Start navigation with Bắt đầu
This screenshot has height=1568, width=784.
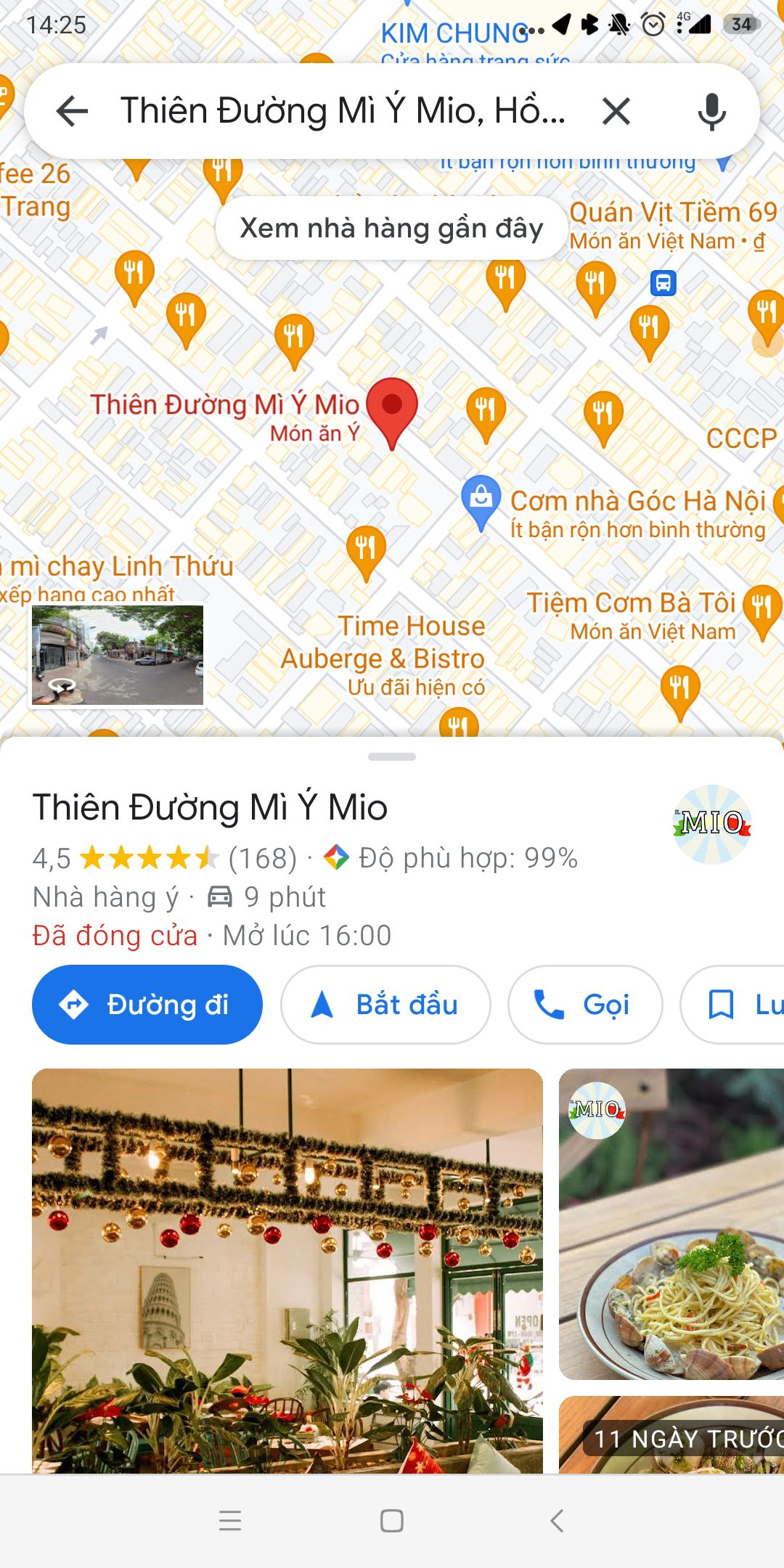pos(385,1005)
